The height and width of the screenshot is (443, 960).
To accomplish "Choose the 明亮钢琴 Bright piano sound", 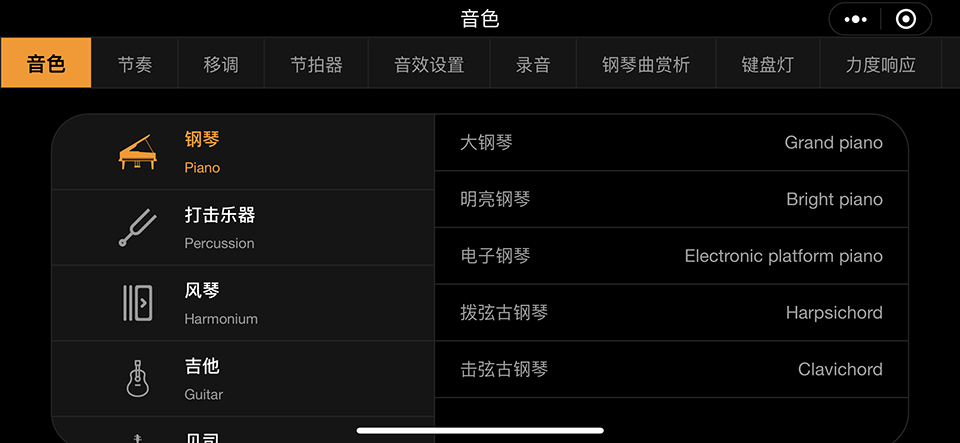I will [671, 200].
